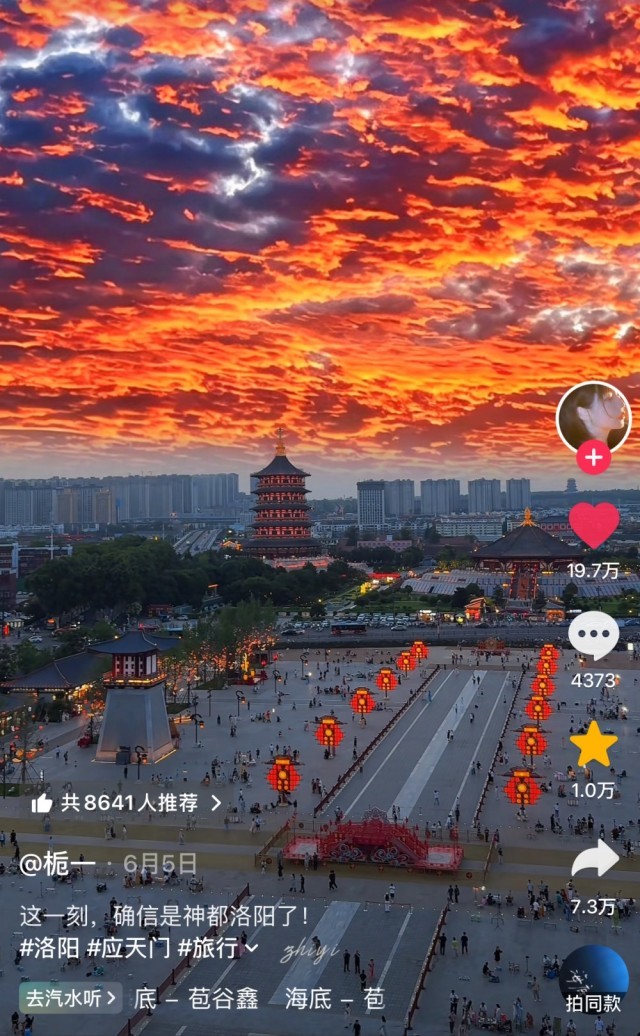Screen dimensions: 640x1036
Task: Share the video via the arrow icon
Action: (x=594, y=857)
